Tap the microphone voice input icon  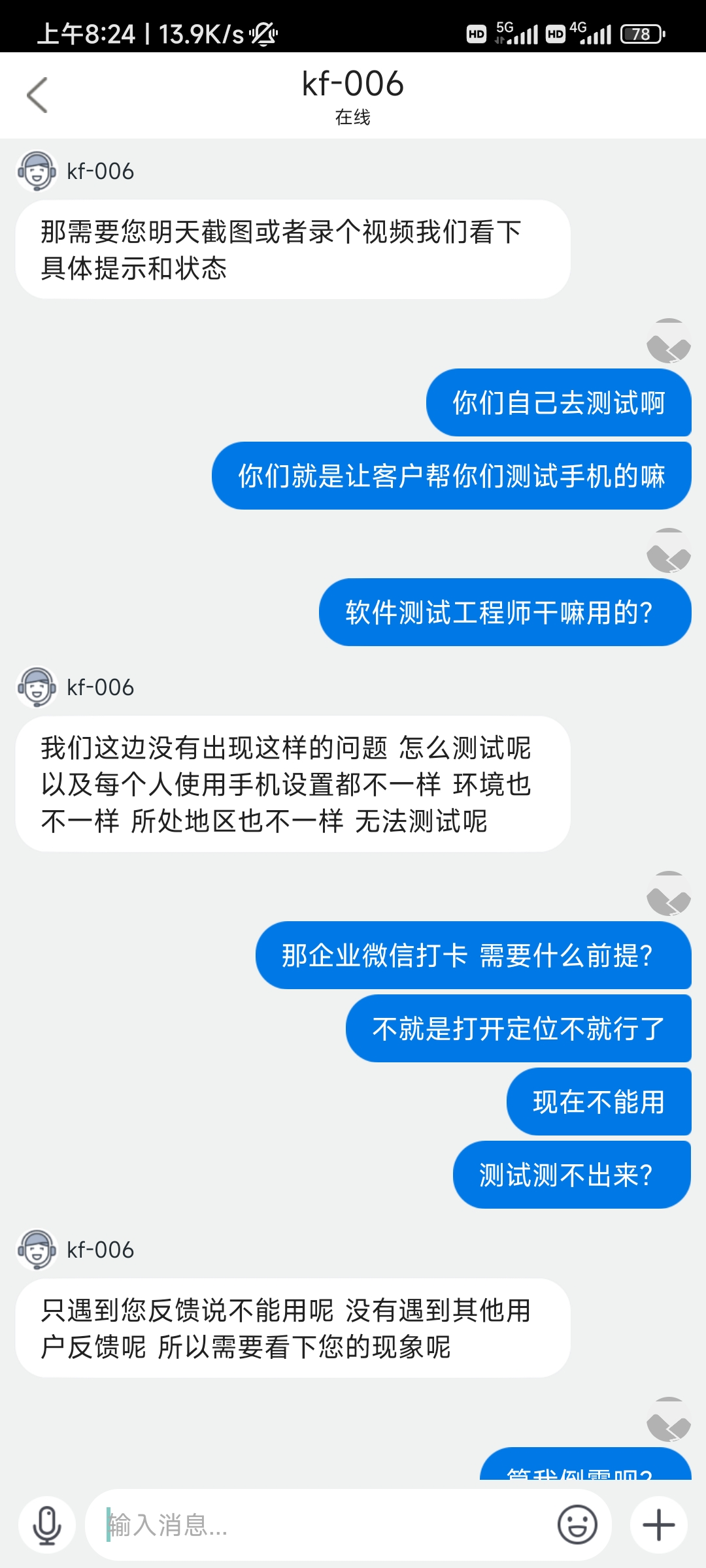coord(47,1525)
